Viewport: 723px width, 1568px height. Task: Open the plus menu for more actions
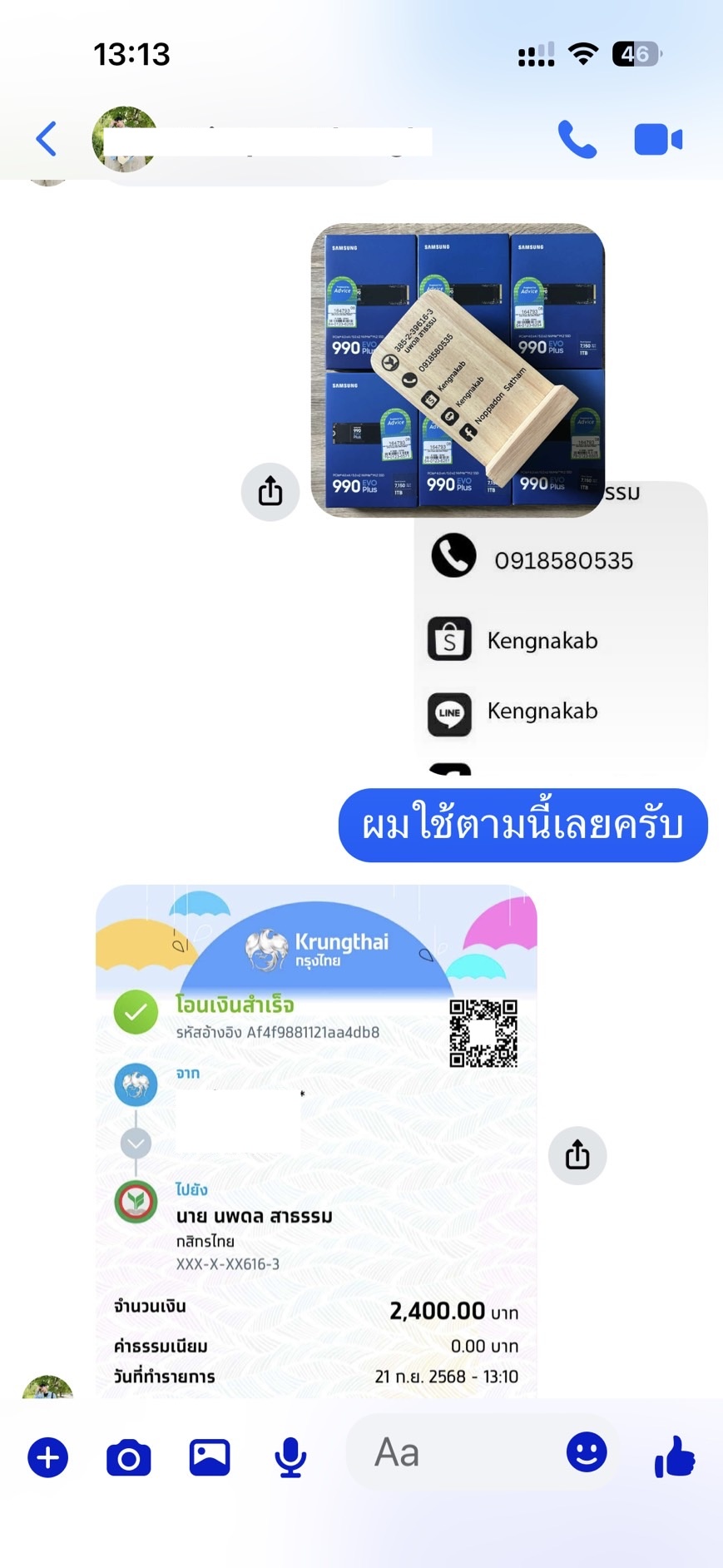[x=48, y=1457]
